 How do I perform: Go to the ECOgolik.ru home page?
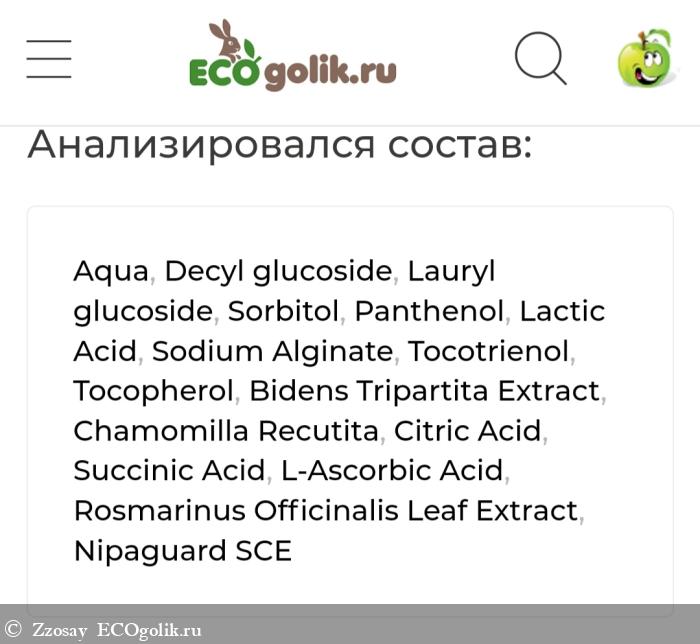coord(293,58)
